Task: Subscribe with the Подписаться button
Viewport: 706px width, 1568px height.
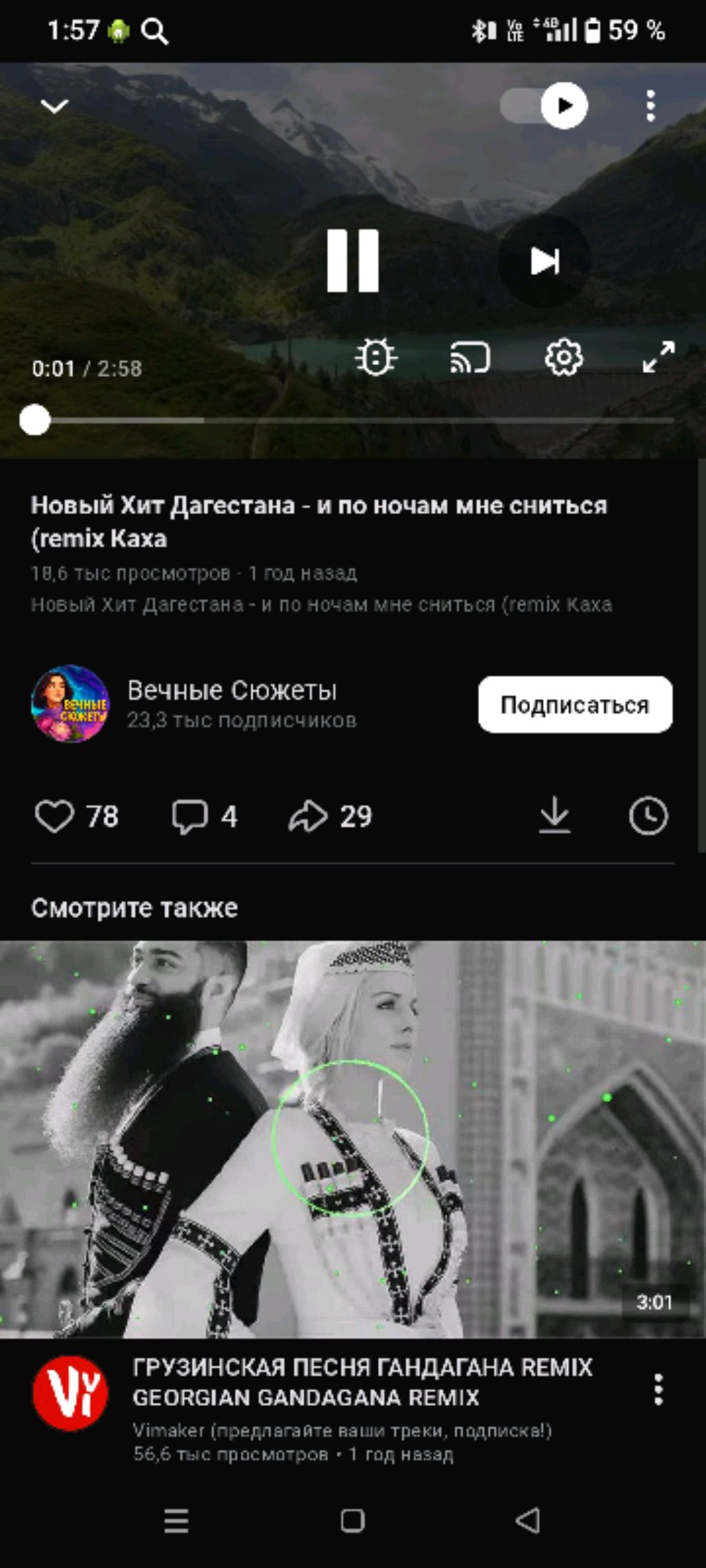Action: (575, 704)
